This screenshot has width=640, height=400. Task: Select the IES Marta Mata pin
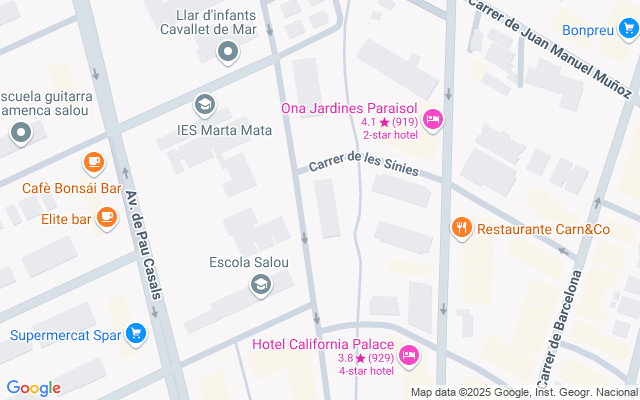(x=205, y=105)
